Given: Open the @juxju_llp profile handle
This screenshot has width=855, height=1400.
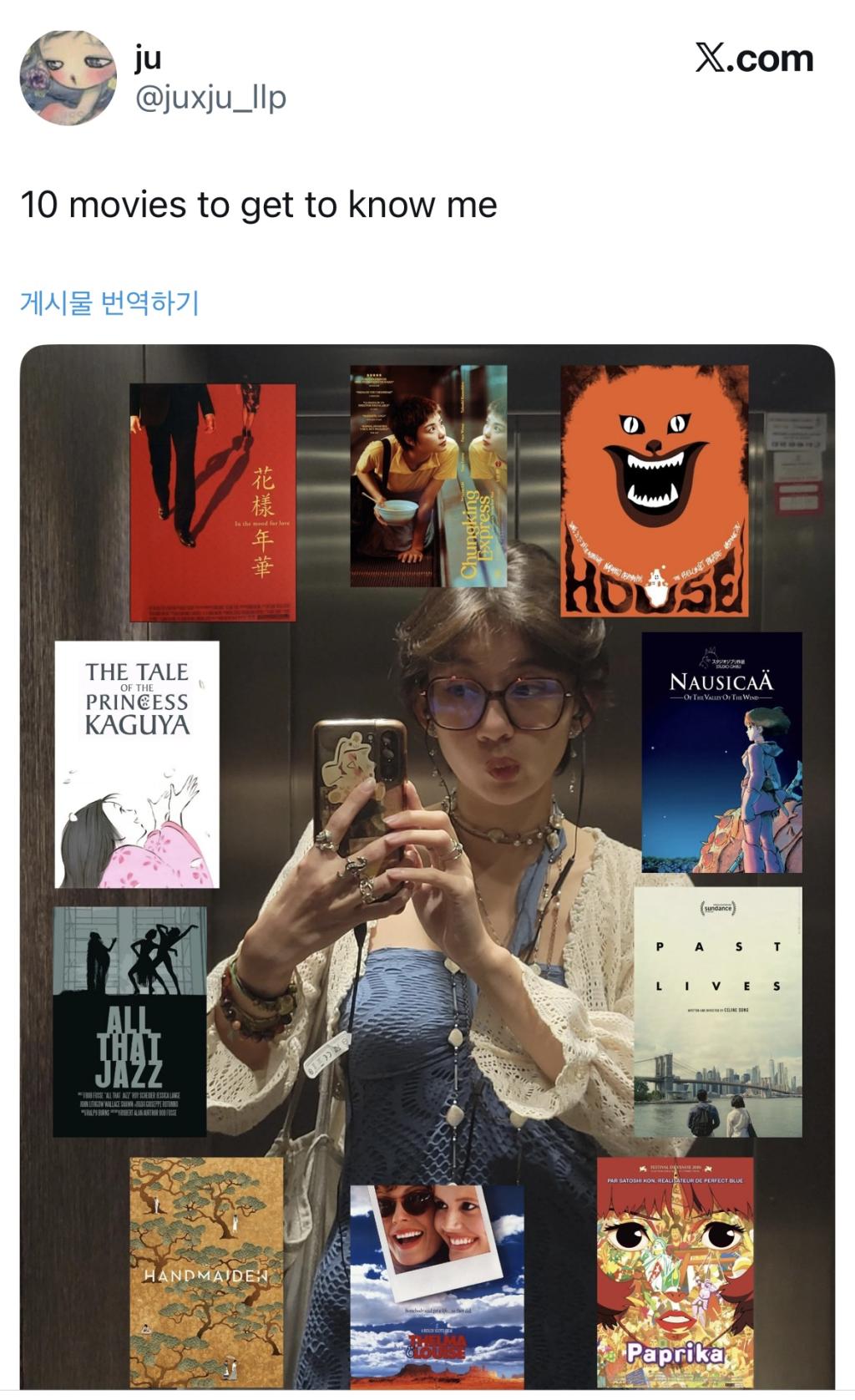Looking at the screenshot, I should [210, 98].
